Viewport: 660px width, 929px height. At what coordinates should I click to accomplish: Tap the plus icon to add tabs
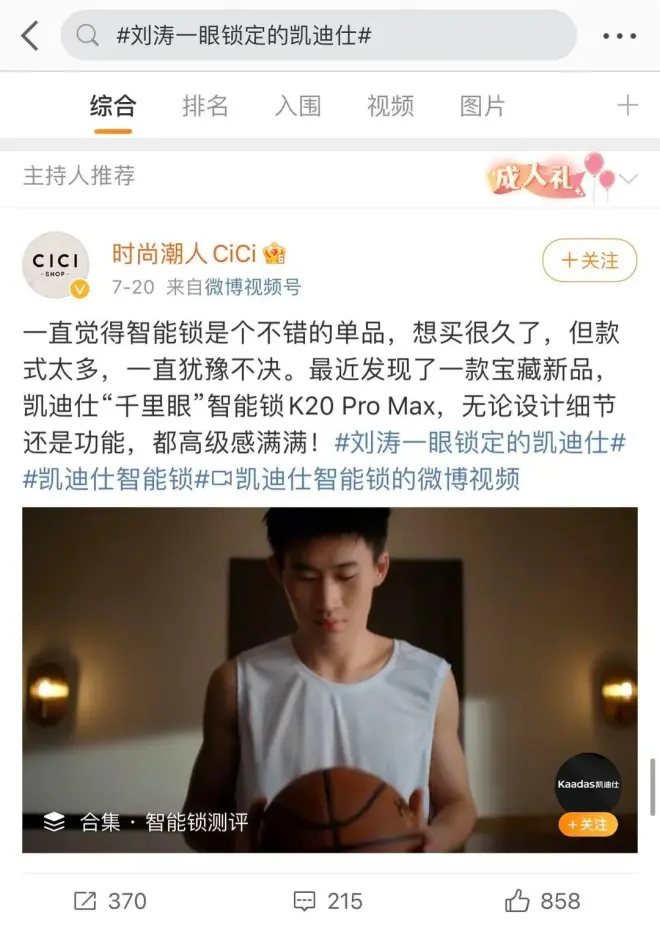(x=627, y=106)
